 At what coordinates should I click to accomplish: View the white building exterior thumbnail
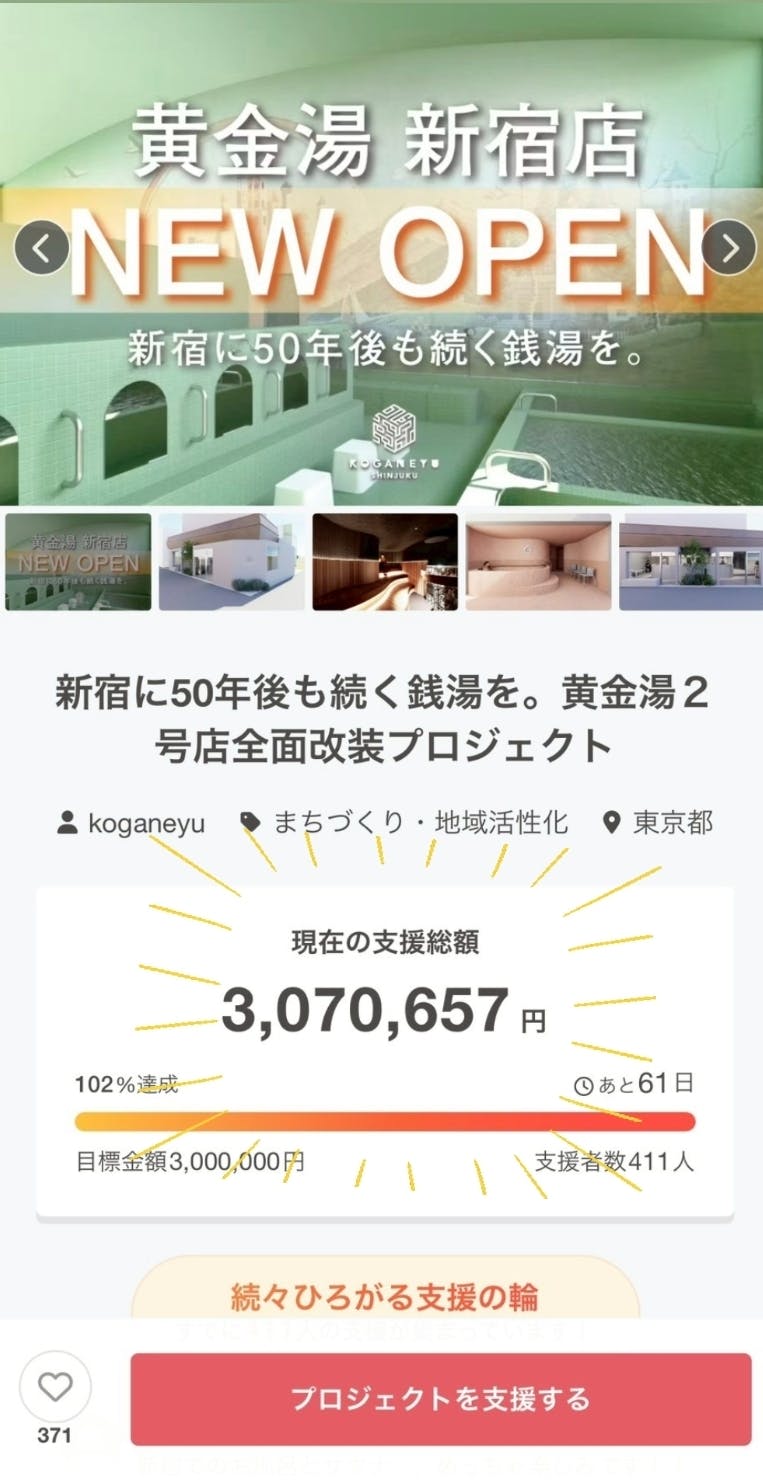pyautogui.click(x=232, y=562)
